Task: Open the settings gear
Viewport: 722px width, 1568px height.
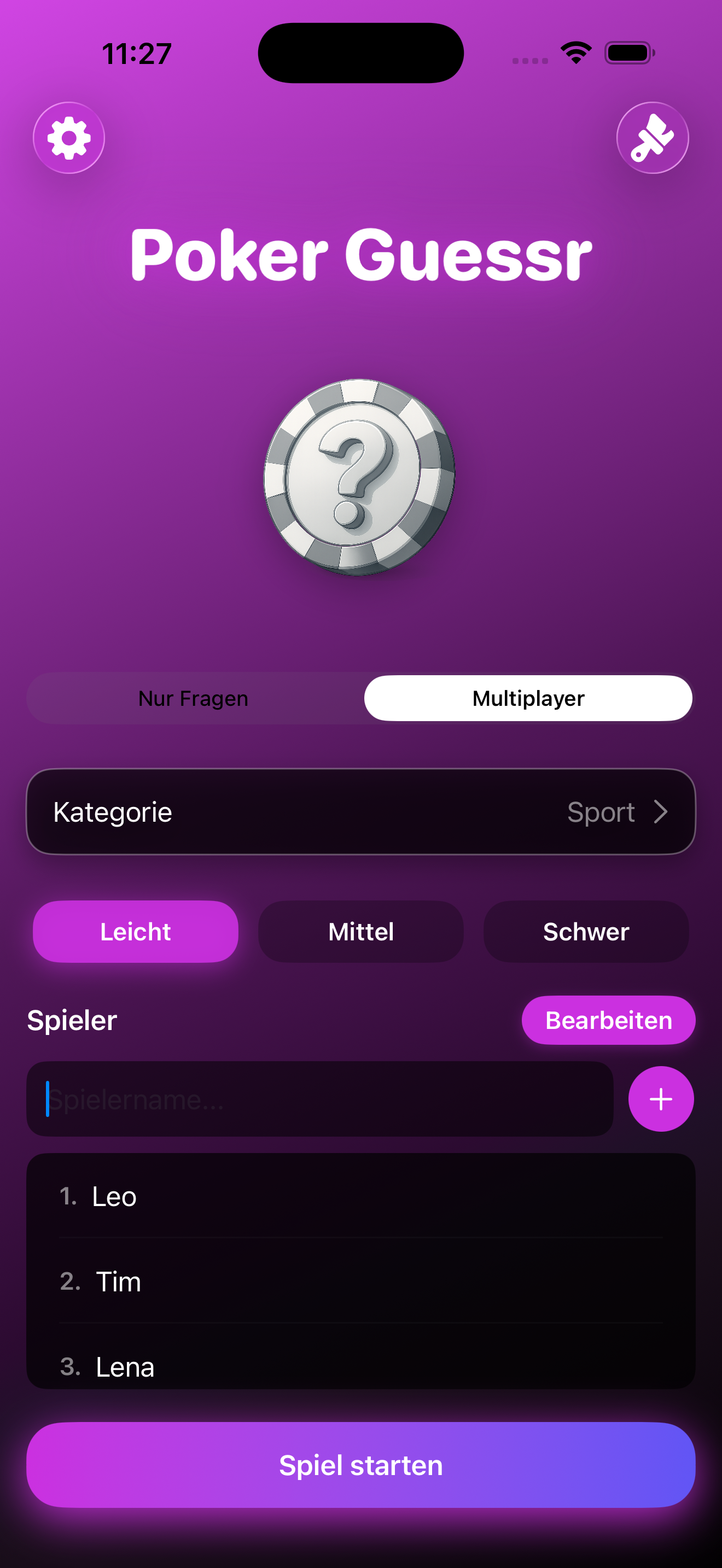Action: 69,138
